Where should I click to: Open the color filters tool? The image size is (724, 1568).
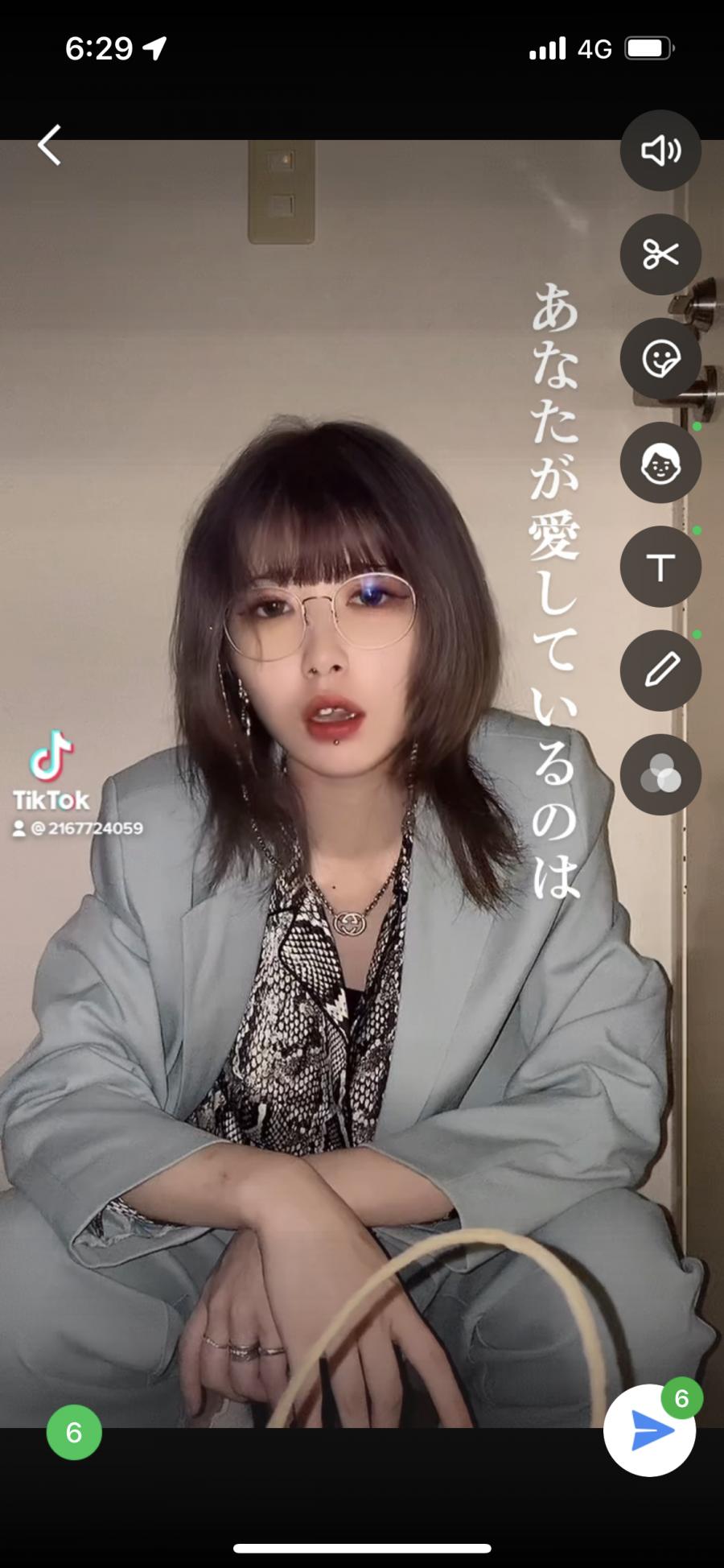[660, 774]
